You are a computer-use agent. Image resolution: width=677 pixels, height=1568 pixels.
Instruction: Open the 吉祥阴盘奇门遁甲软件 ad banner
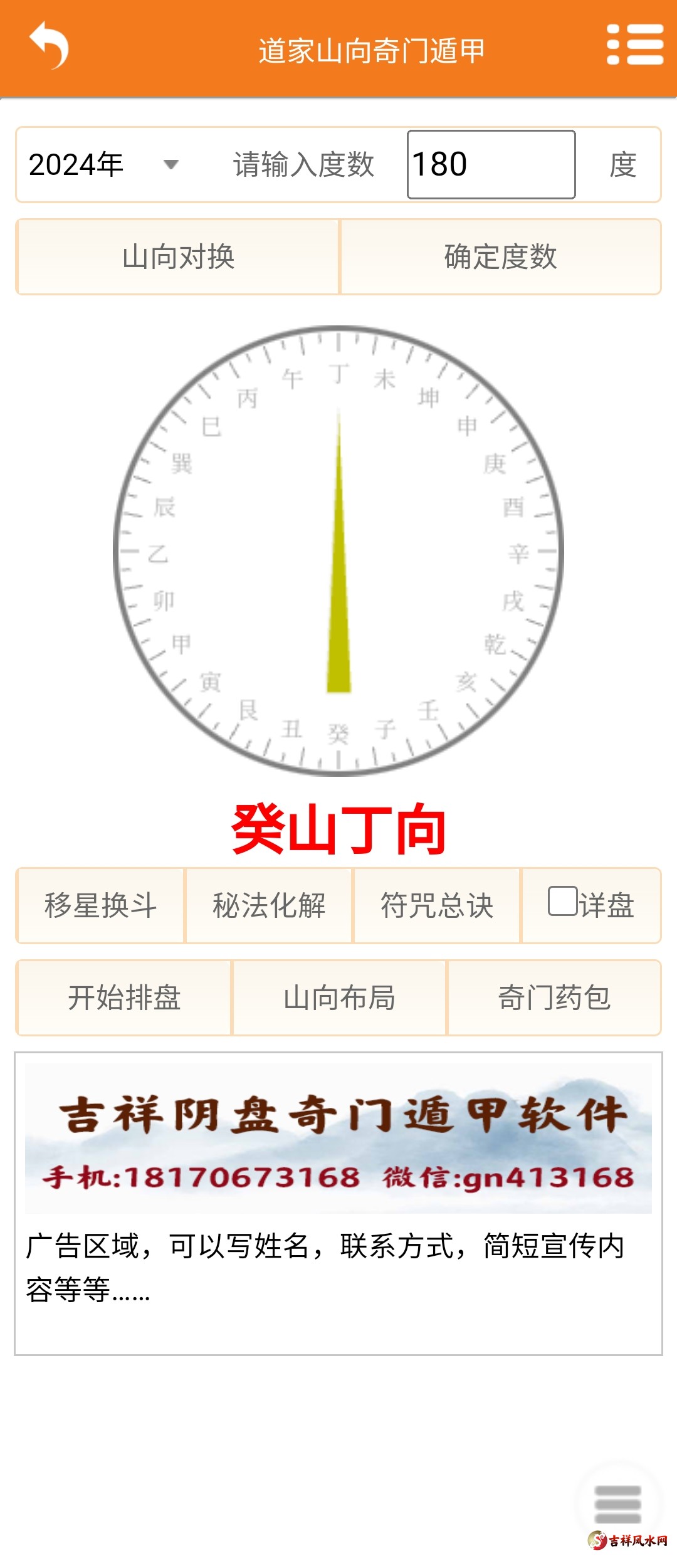338,1138
